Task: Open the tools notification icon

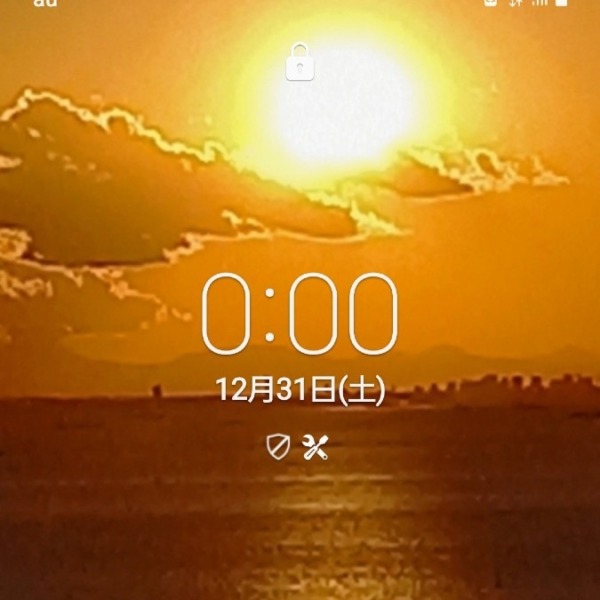Action: pos(316,447)
